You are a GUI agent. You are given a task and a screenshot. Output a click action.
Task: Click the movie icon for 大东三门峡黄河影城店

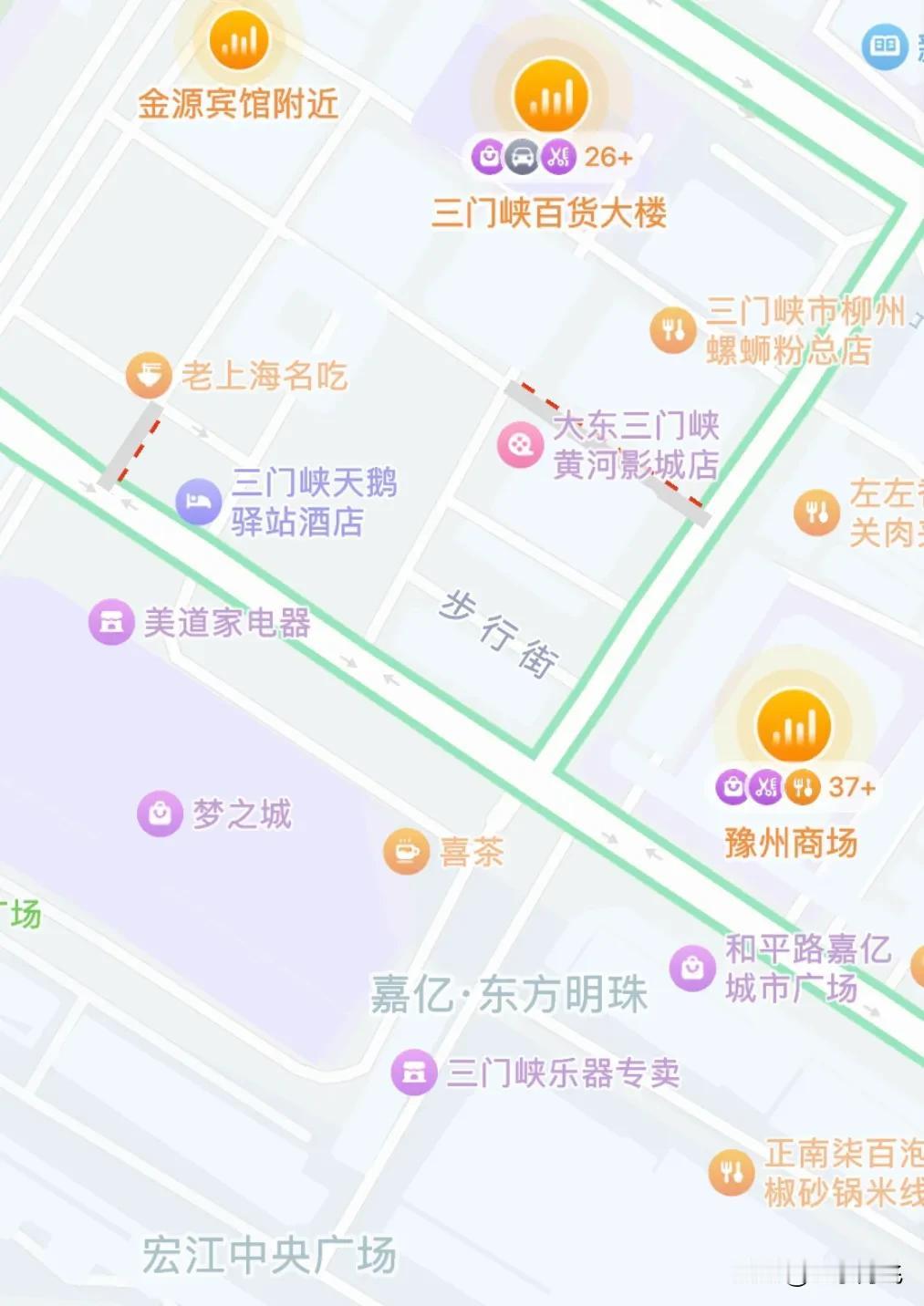pyautogui.click(x=518, y=446)
